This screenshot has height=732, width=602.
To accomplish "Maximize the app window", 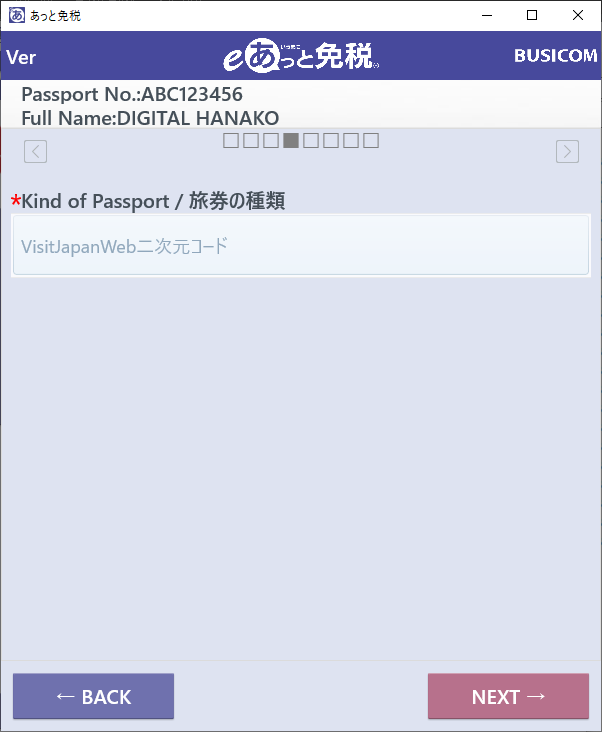I will tap(532, 15).
